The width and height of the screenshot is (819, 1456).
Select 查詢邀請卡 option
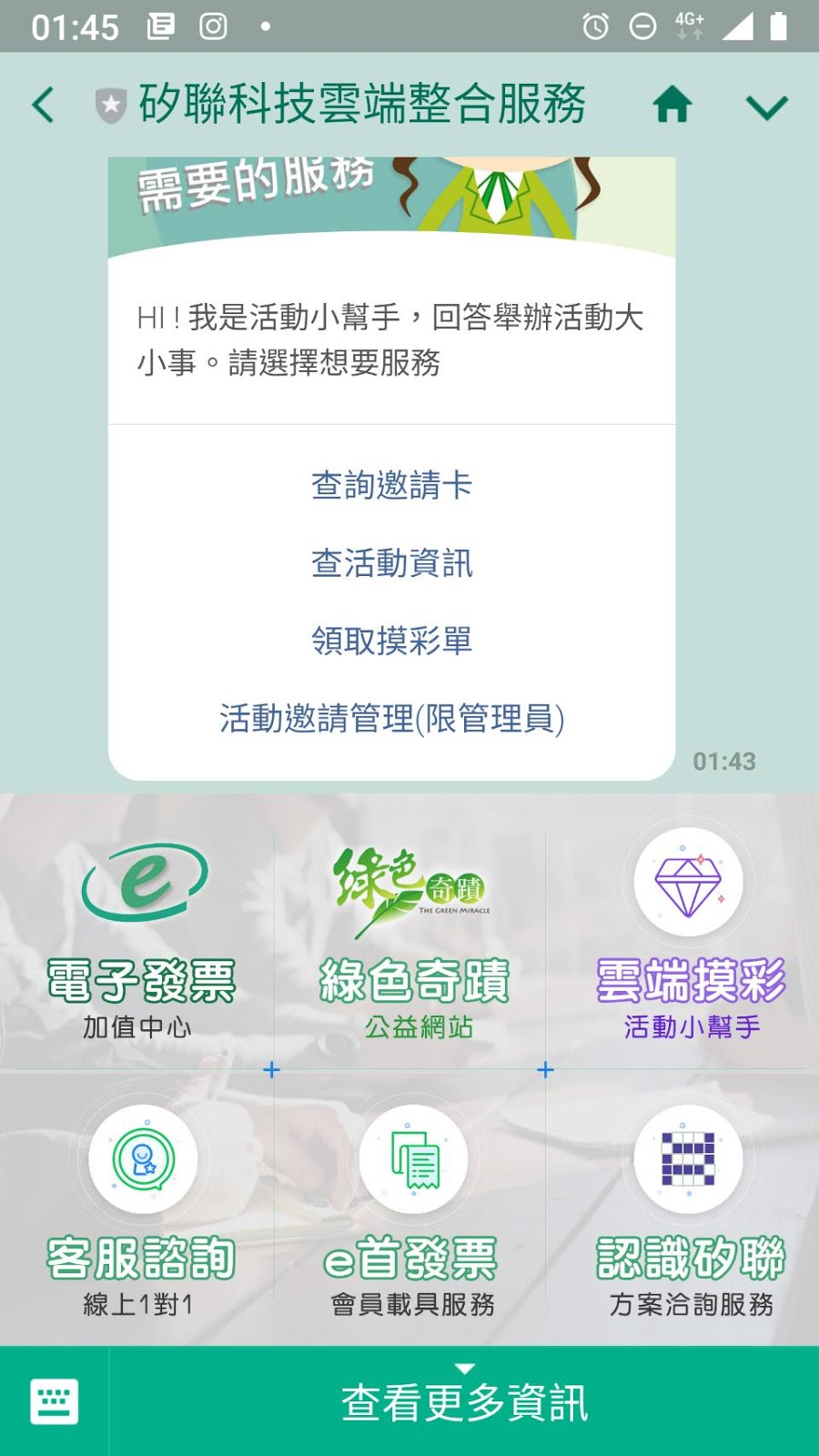click(391, 485)
